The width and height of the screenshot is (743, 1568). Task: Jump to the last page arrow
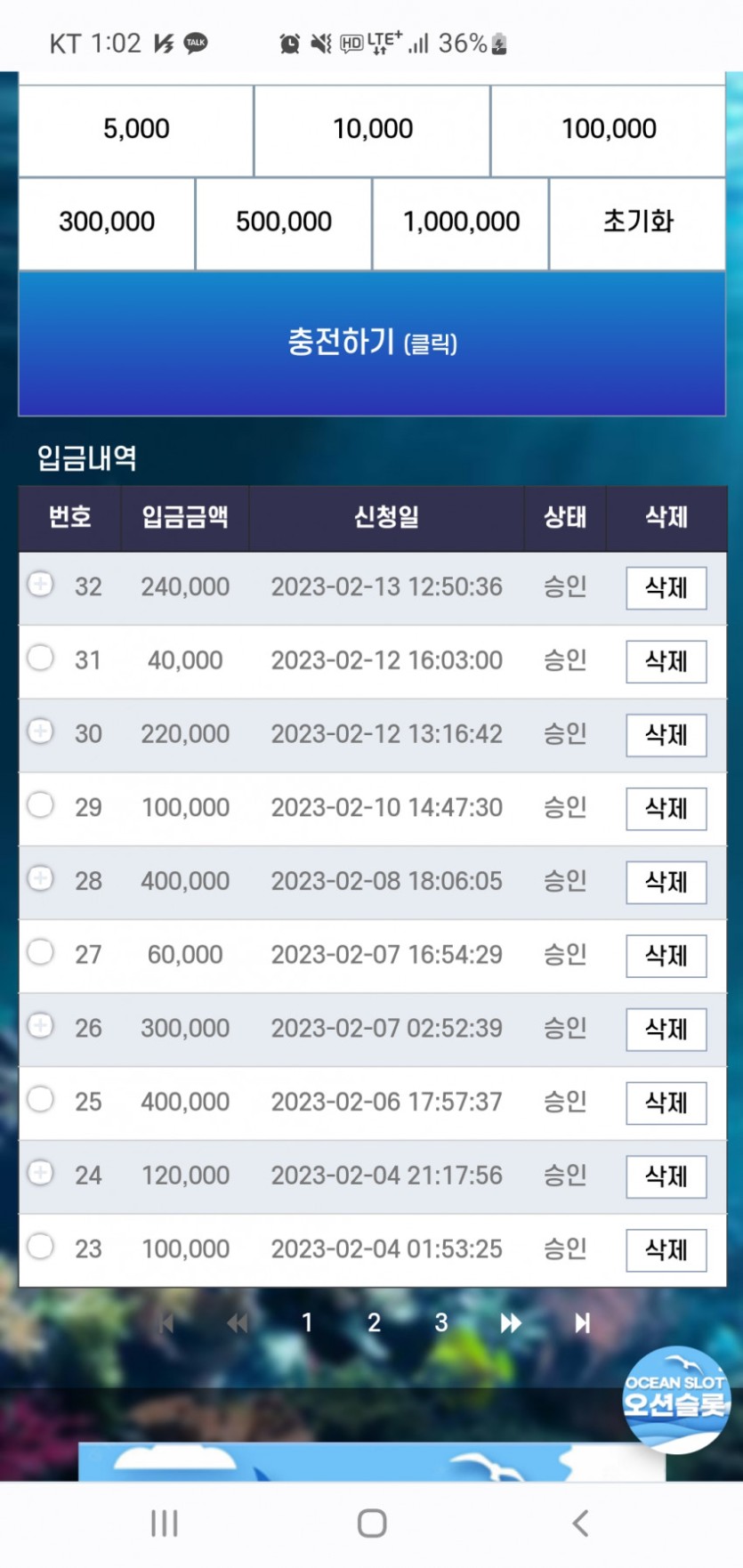tap(582, 1323)
